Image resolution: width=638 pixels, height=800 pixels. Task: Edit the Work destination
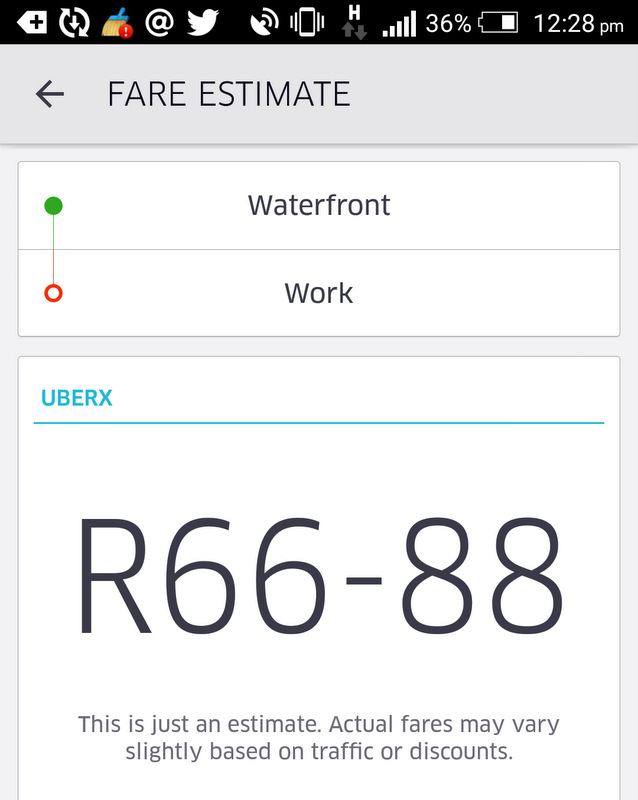click(x=319, y=293)
